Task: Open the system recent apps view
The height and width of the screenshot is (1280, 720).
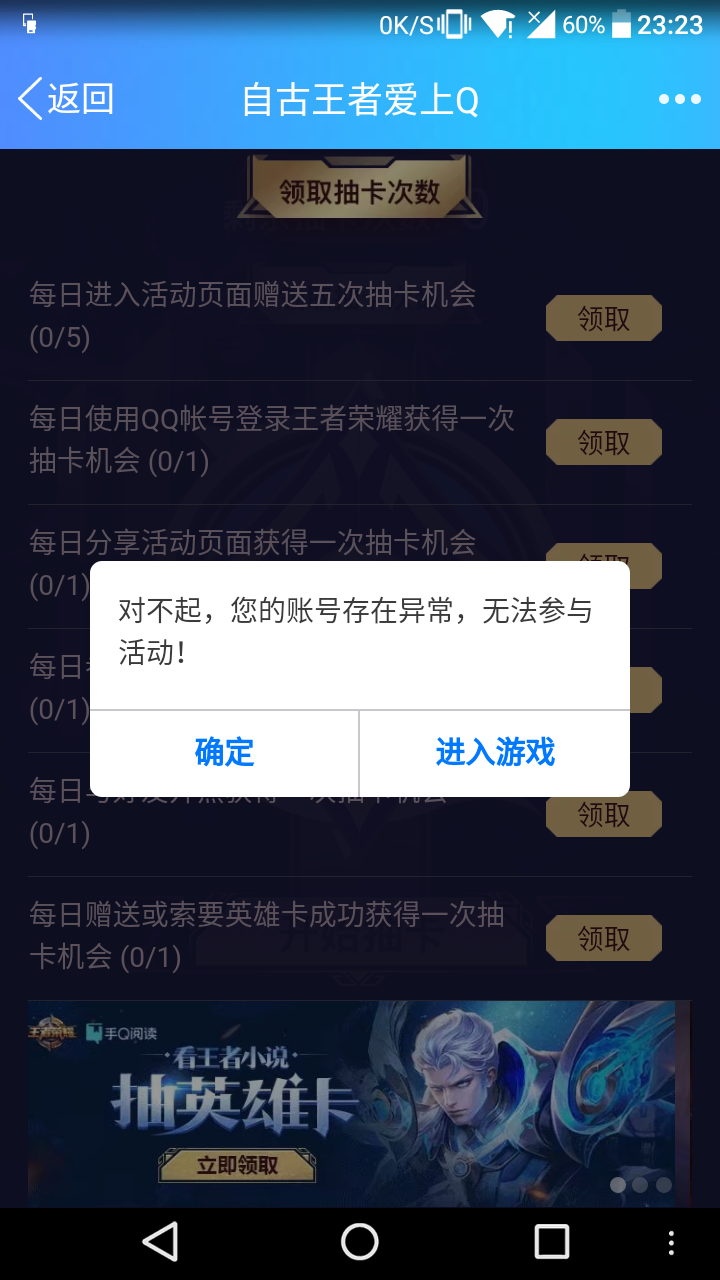Action: coord(552,1242)
